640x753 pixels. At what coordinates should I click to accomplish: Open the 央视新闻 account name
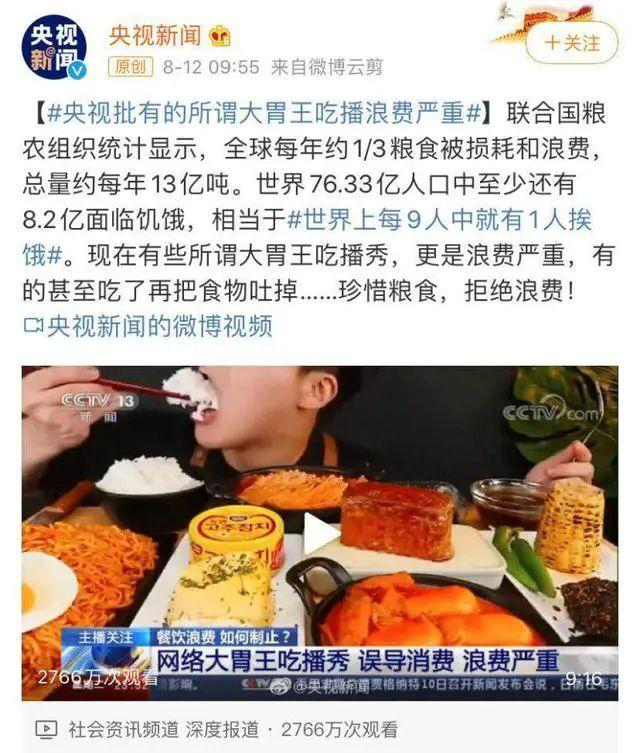154,35
